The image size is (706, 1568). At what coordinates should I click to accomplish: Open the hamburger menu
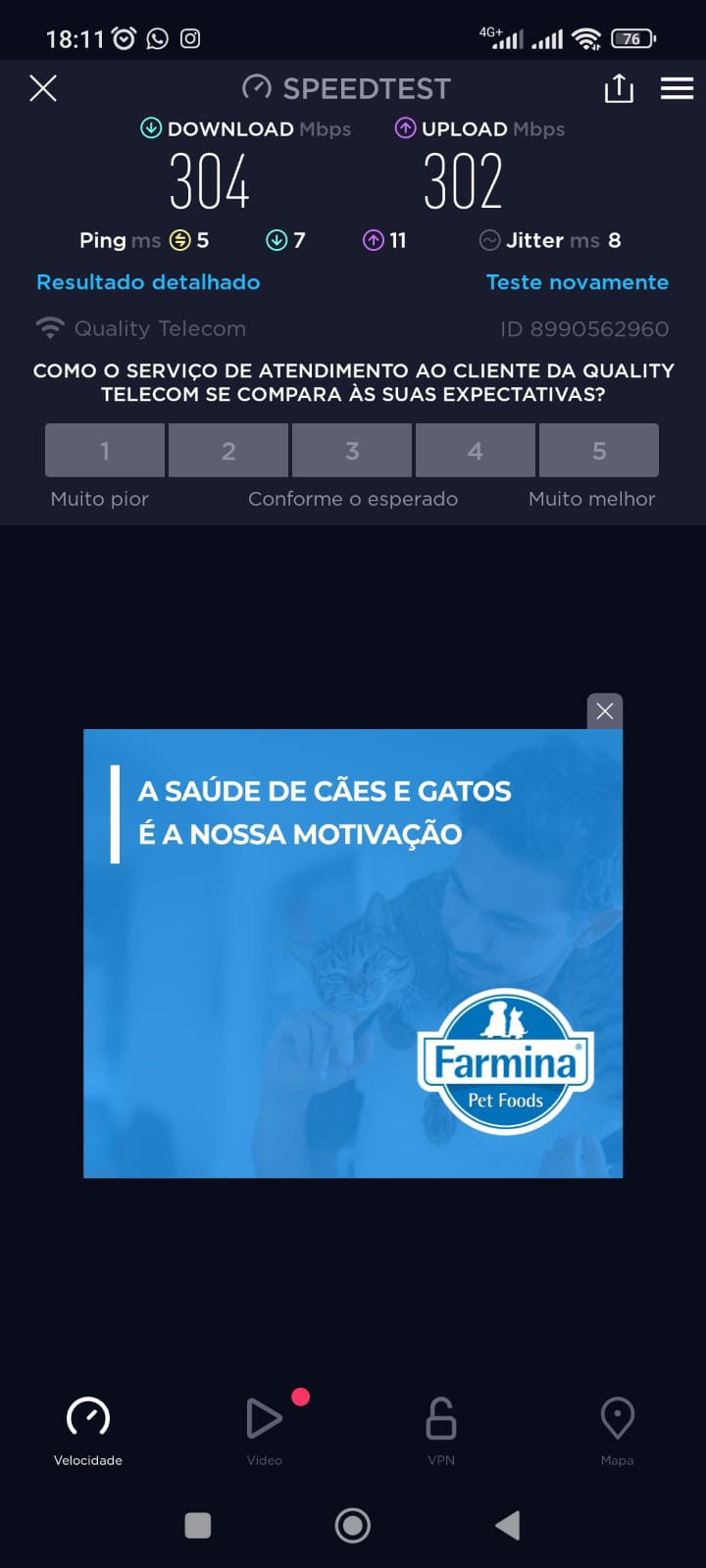click(677, 88)
